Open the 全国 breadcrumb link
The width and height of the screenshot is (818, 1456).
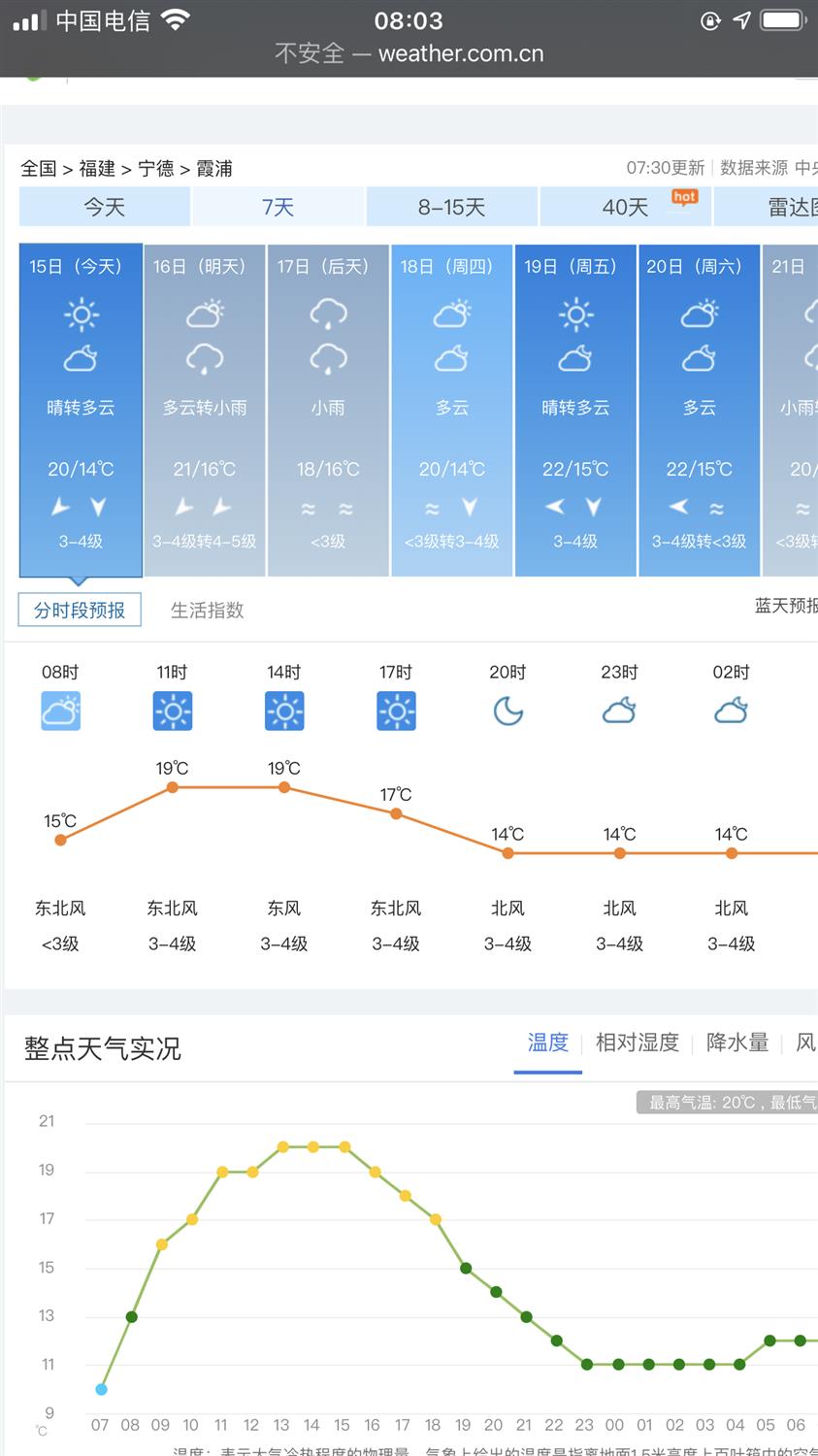39,169
